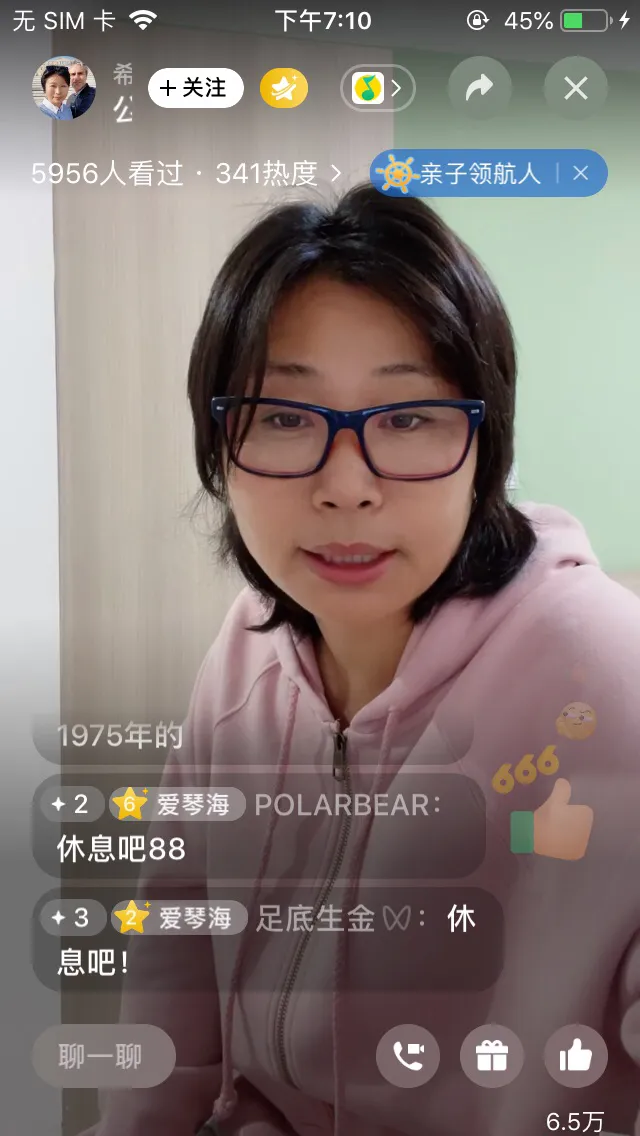Open the 聊一聊 chat input
Image resolution: width=640 pixels, height=1136 pixels.
point(103,1056)
